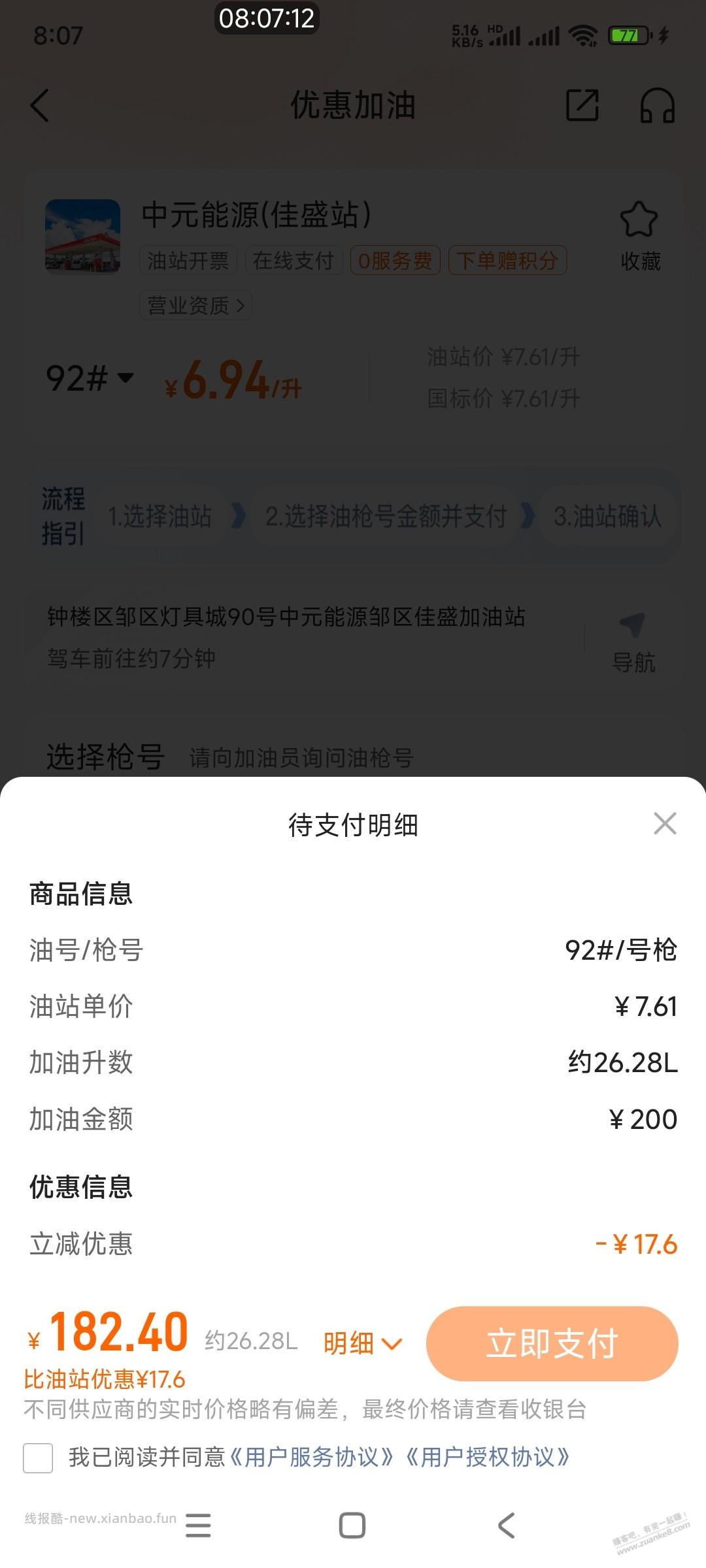Image resolution: width=706 pixels, height=1568 pixels.
Task: Click the Android home button
Action: pyautogui.click(x=353, y=1524)
